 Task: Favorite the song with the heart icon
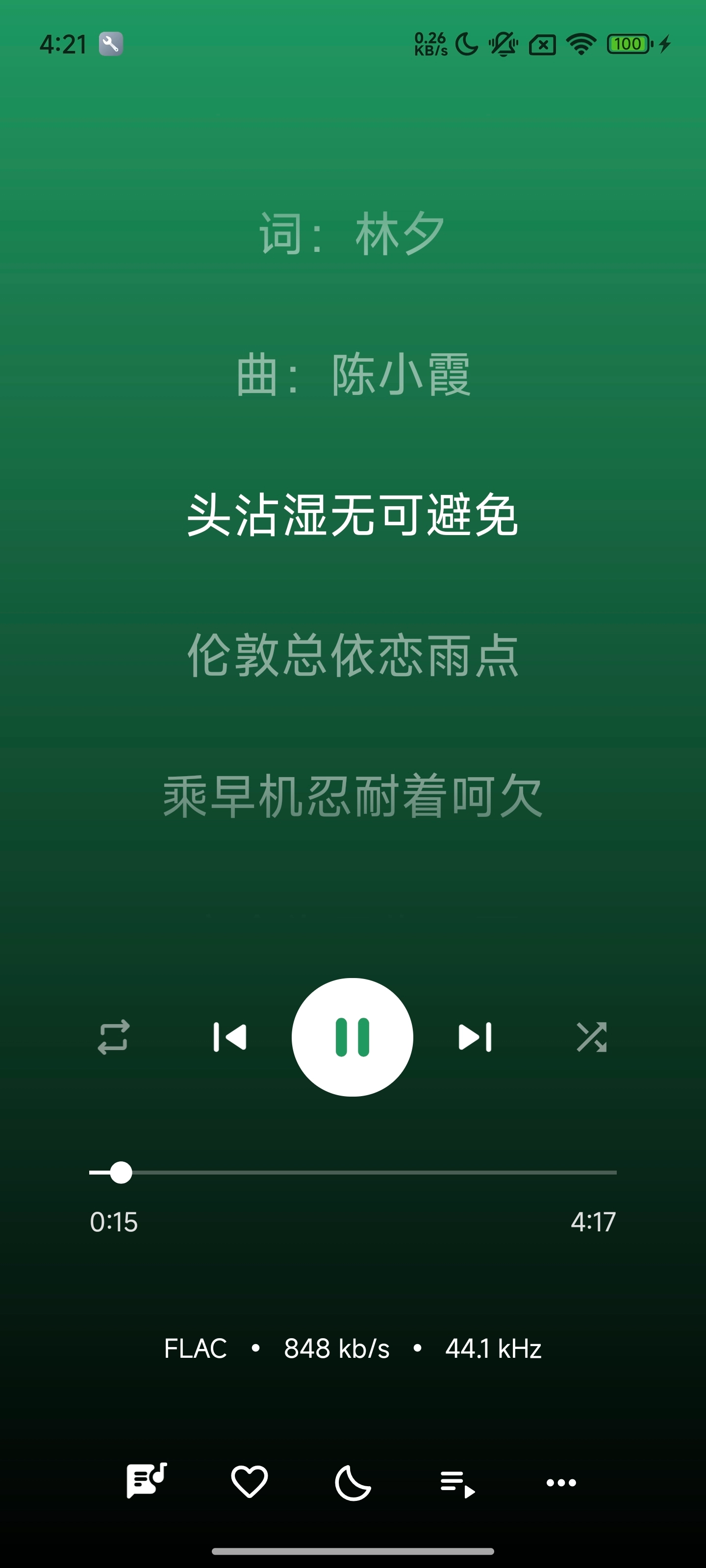249,1483
